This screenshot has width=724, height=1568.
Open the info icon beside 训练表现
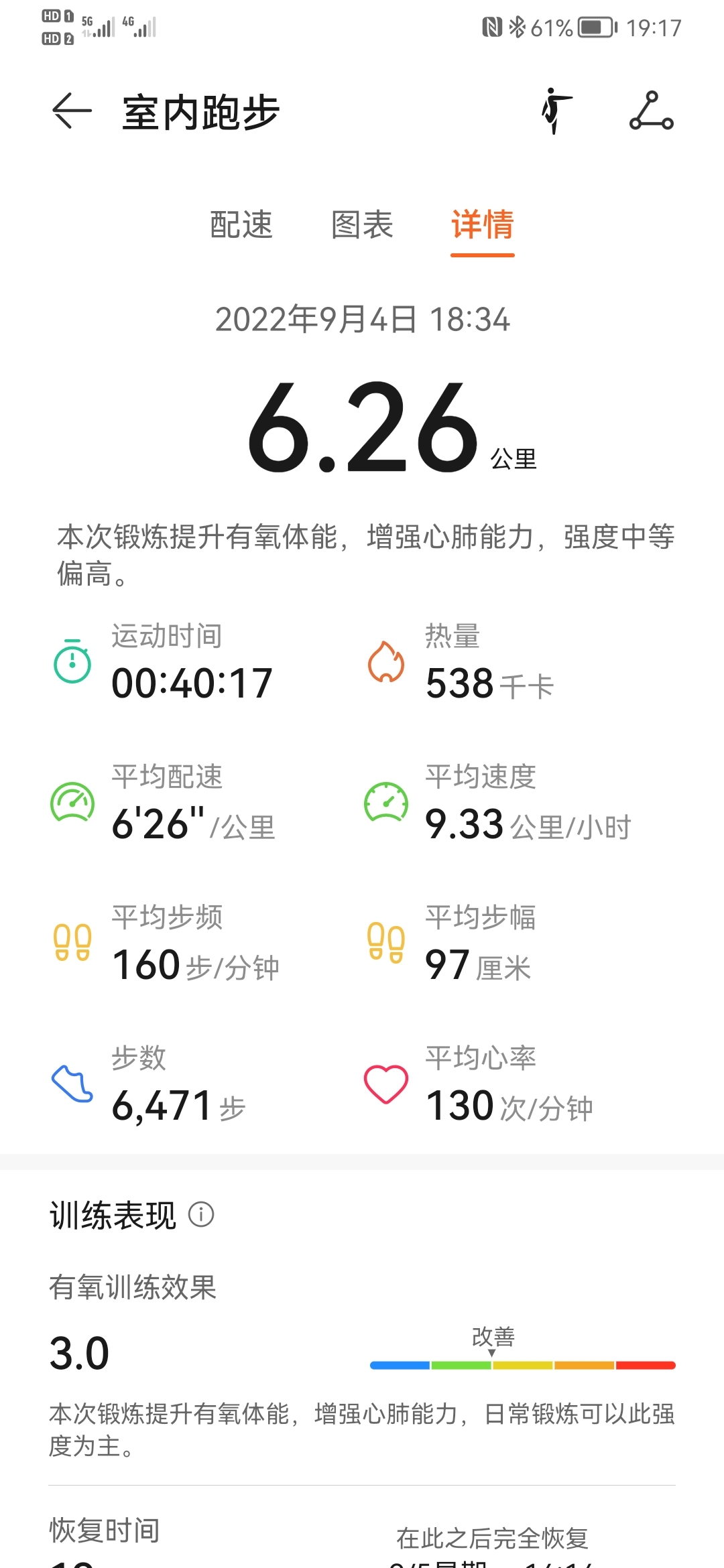[201, 1214]
